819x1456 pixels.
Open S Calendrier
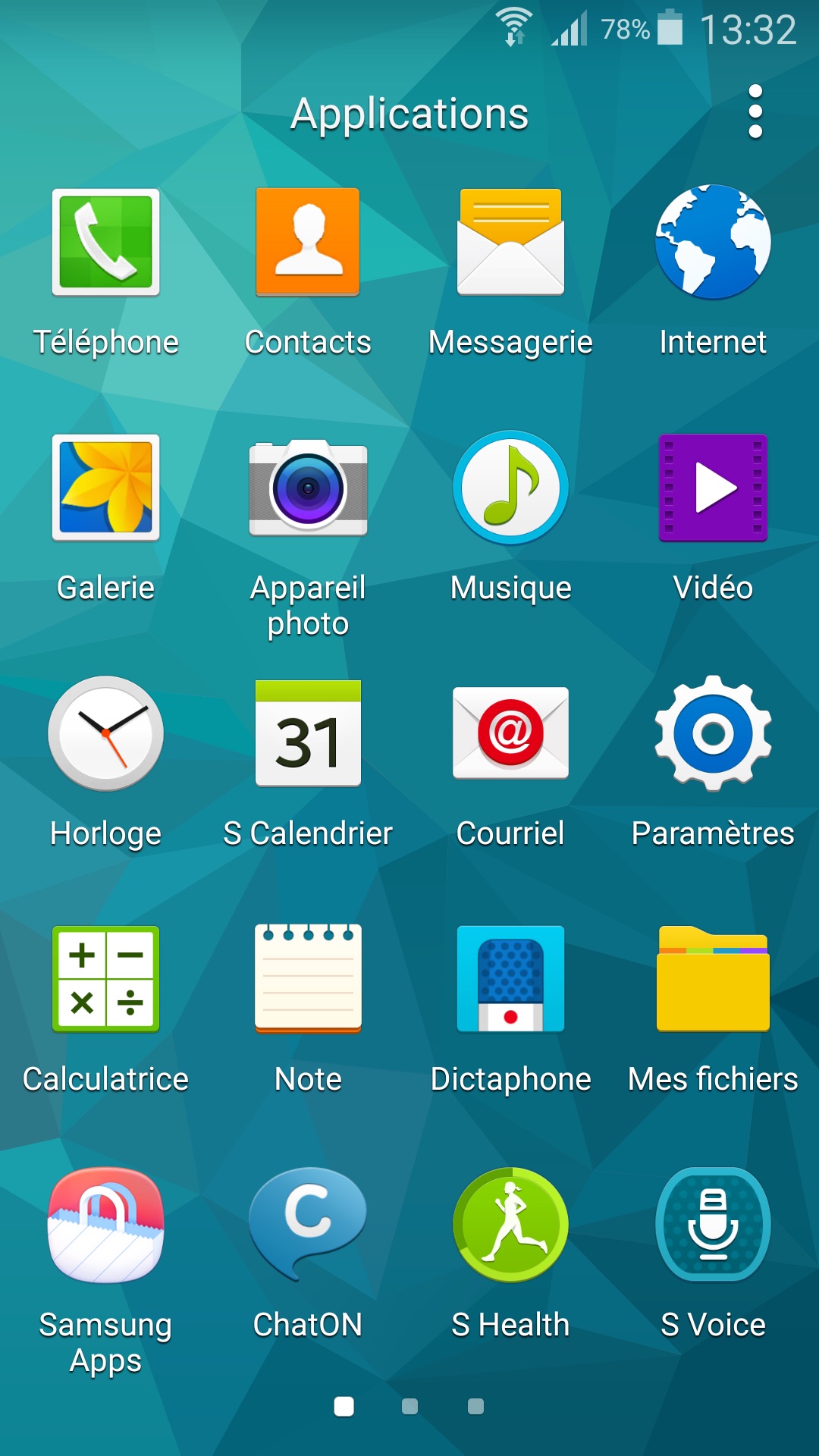tap(308, 733)
